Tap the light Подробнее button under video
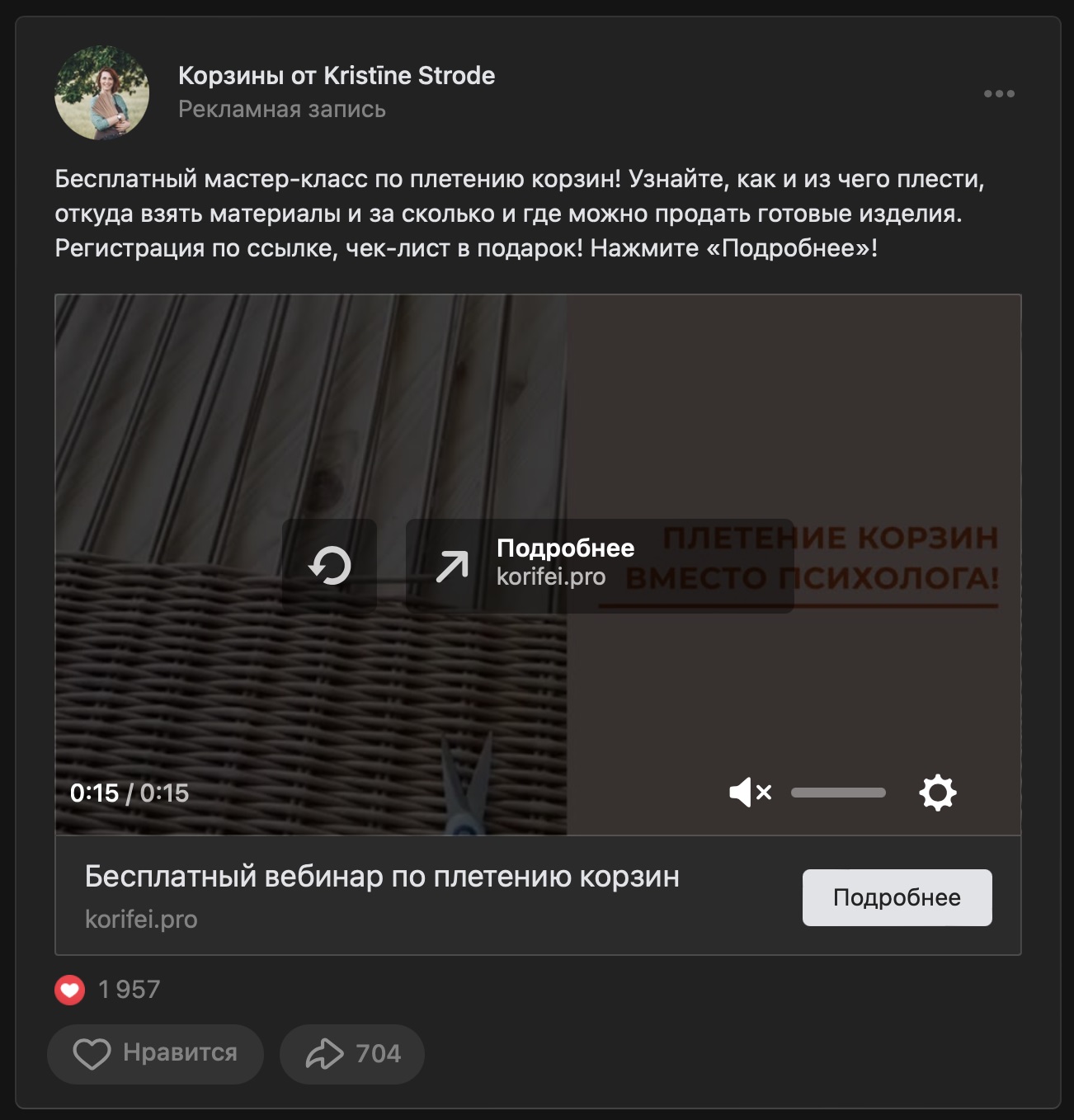The image size is (1074, 1120). [x=897, y=897]
